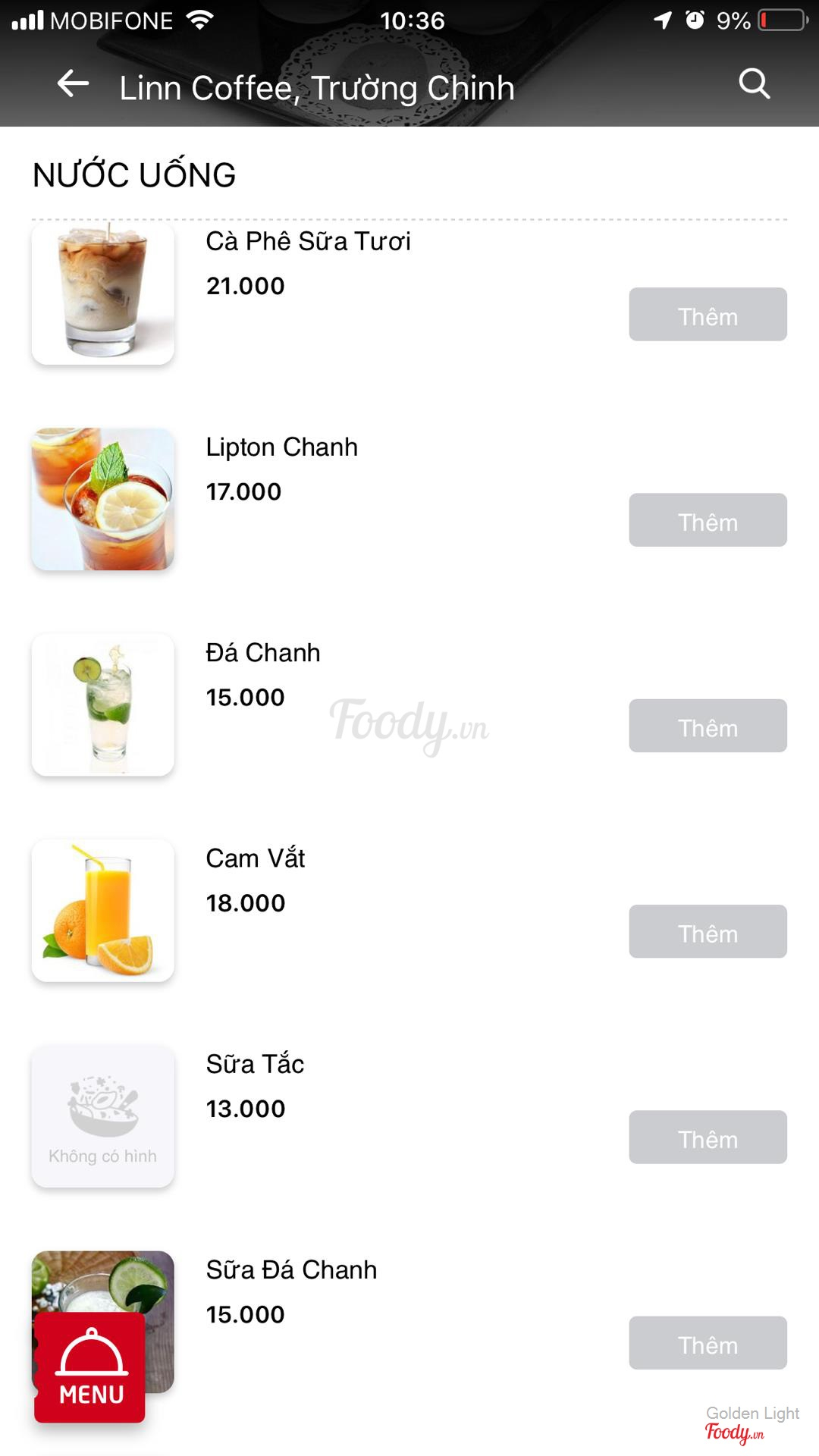The width and height of the screenshot is (819, 1456).
Task: Open search in the menu
Action: pos(754,83)
